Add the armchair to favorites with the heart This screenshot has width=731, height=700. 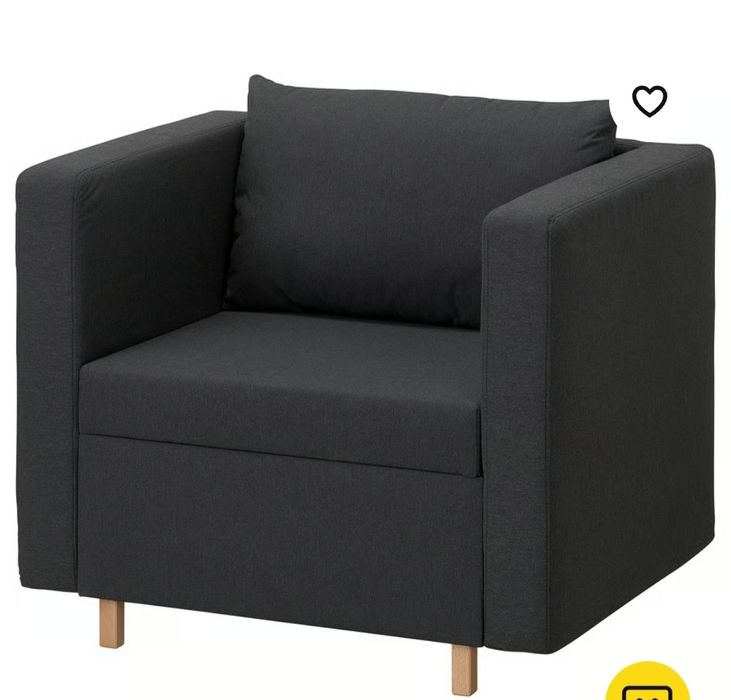pyautogui.click(x=649, y=101)
